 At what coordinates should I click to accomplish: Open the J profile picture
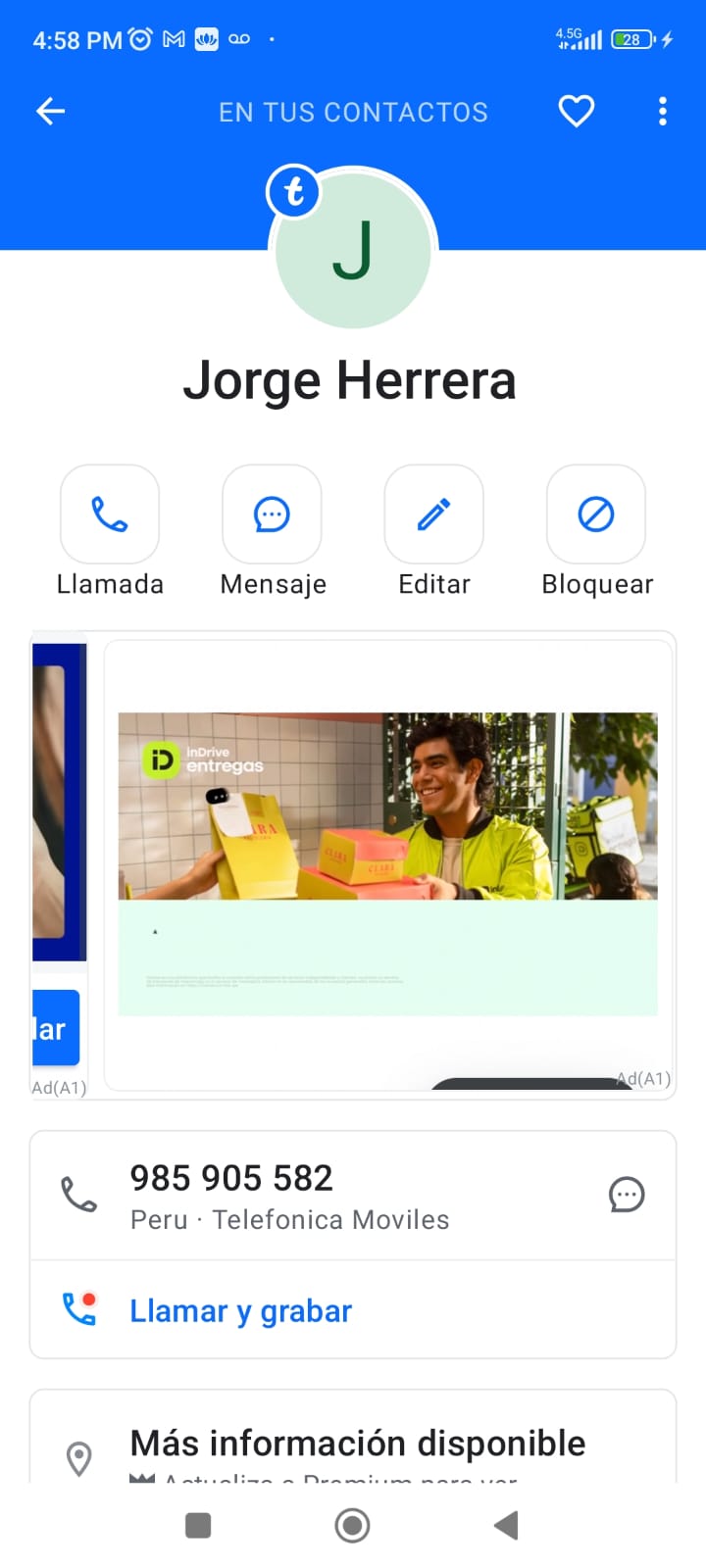[353, 250]
